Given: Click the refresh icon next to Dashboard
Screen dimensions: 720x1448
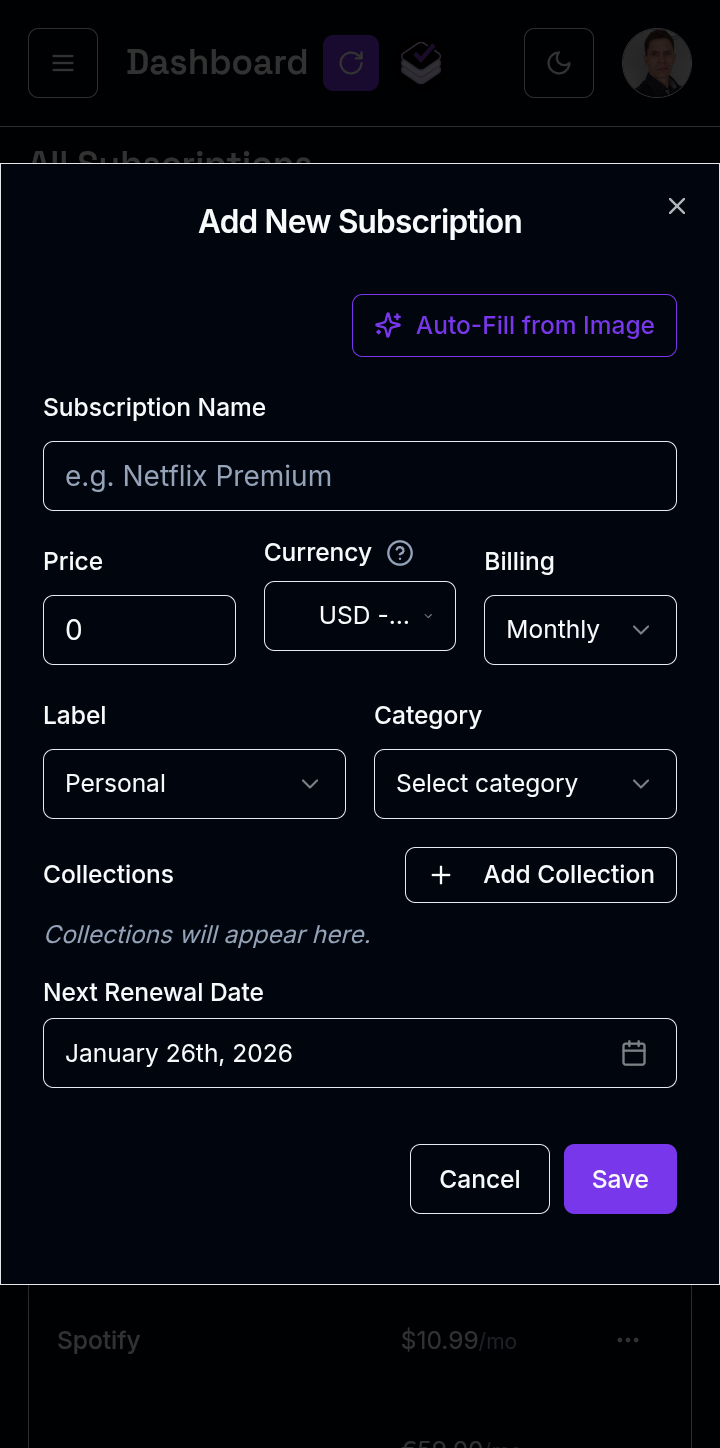Looking at the screenshot, I should point(351,63).
